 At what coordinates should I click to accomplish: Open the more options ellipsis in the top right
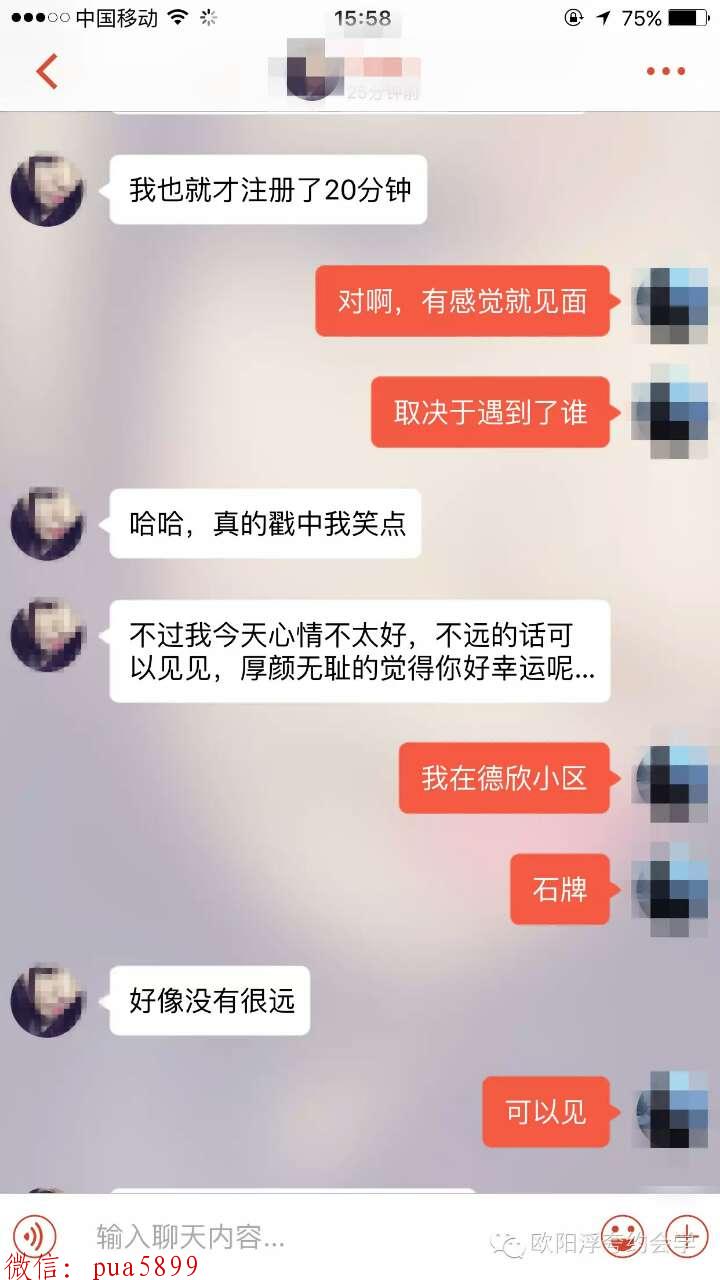point(664,70)
